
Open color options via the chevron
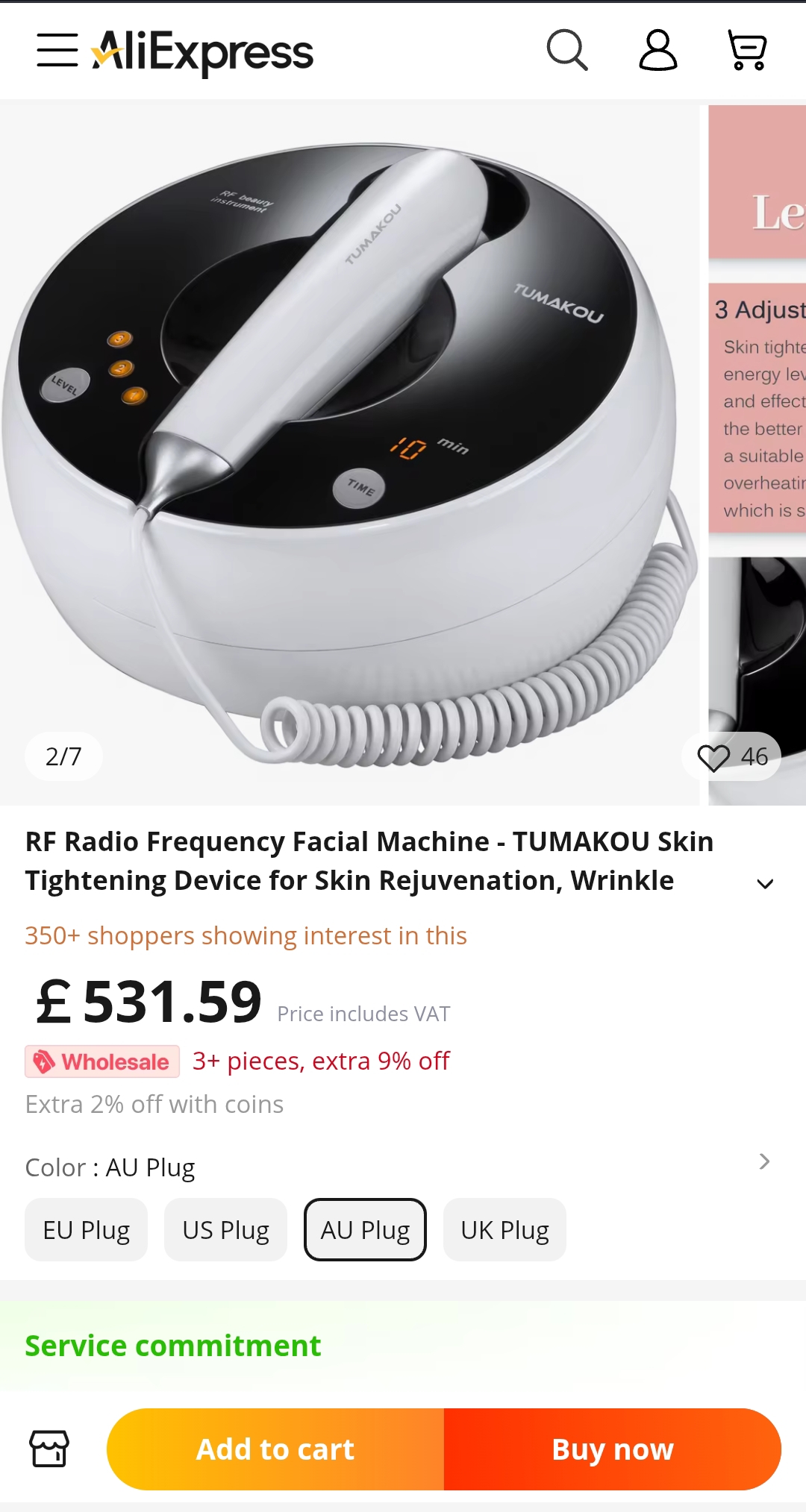[x=764, y=1162]
